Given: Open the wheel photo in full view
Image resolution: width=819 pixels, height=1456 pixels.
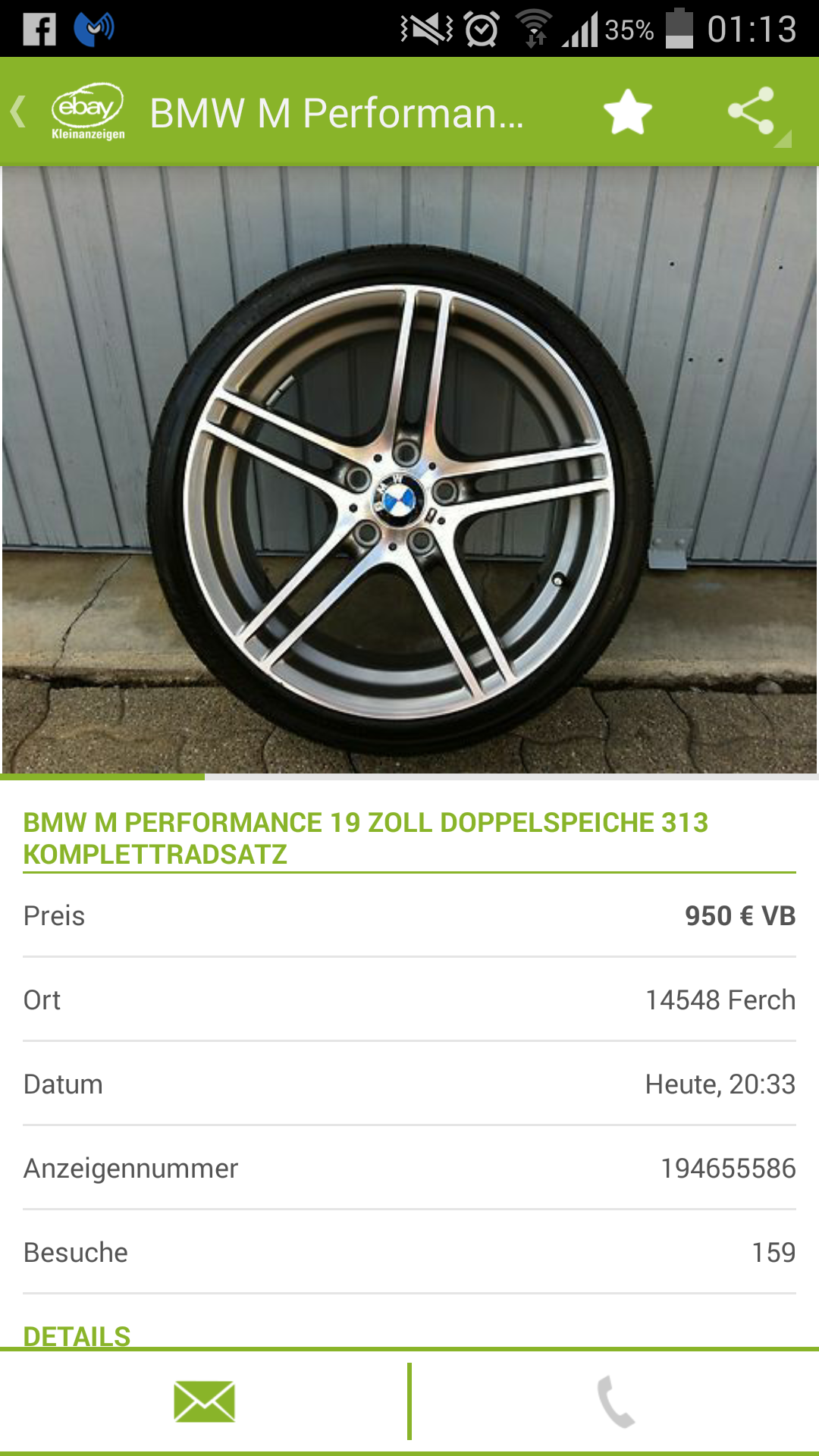Looking at the screenshot, I should 409,470.
